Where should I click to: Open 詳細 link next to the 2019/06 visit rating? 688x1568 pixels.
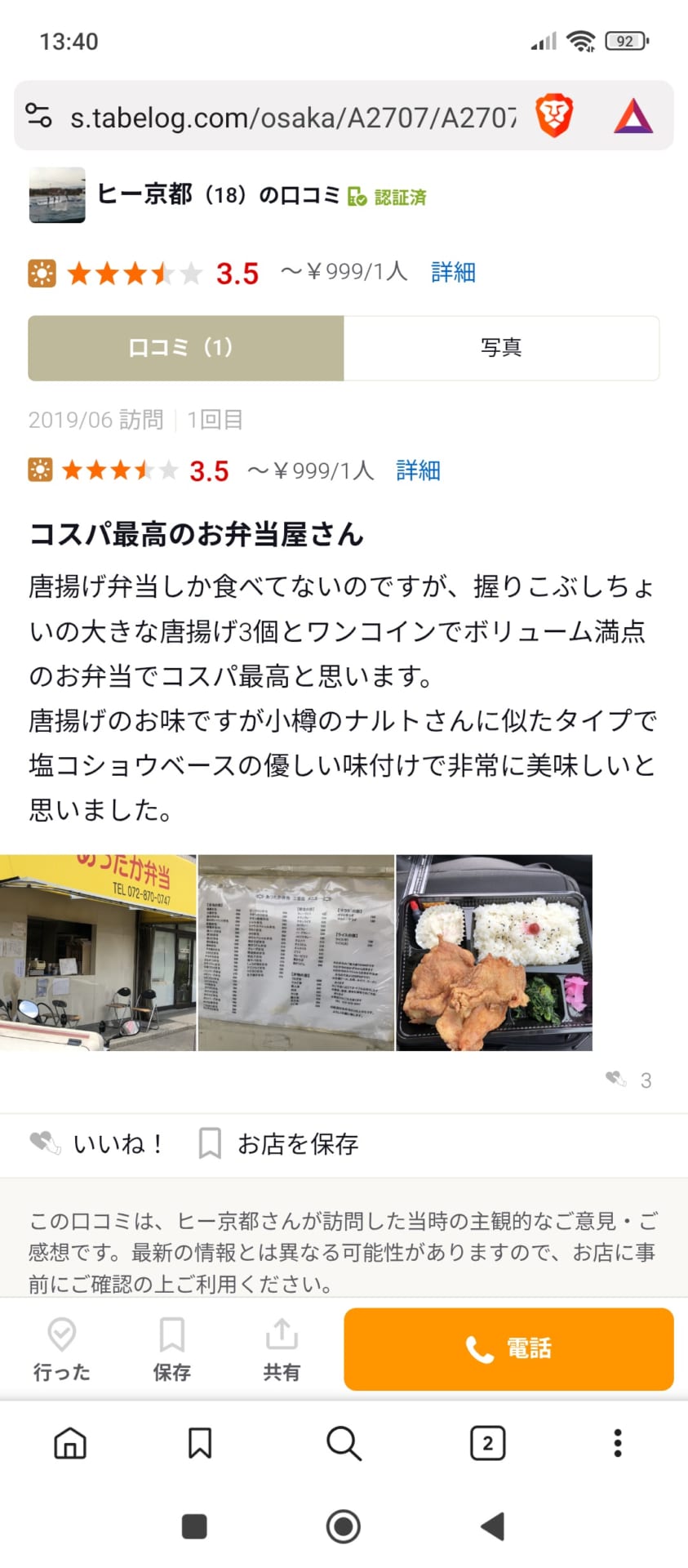coord(418,470)
